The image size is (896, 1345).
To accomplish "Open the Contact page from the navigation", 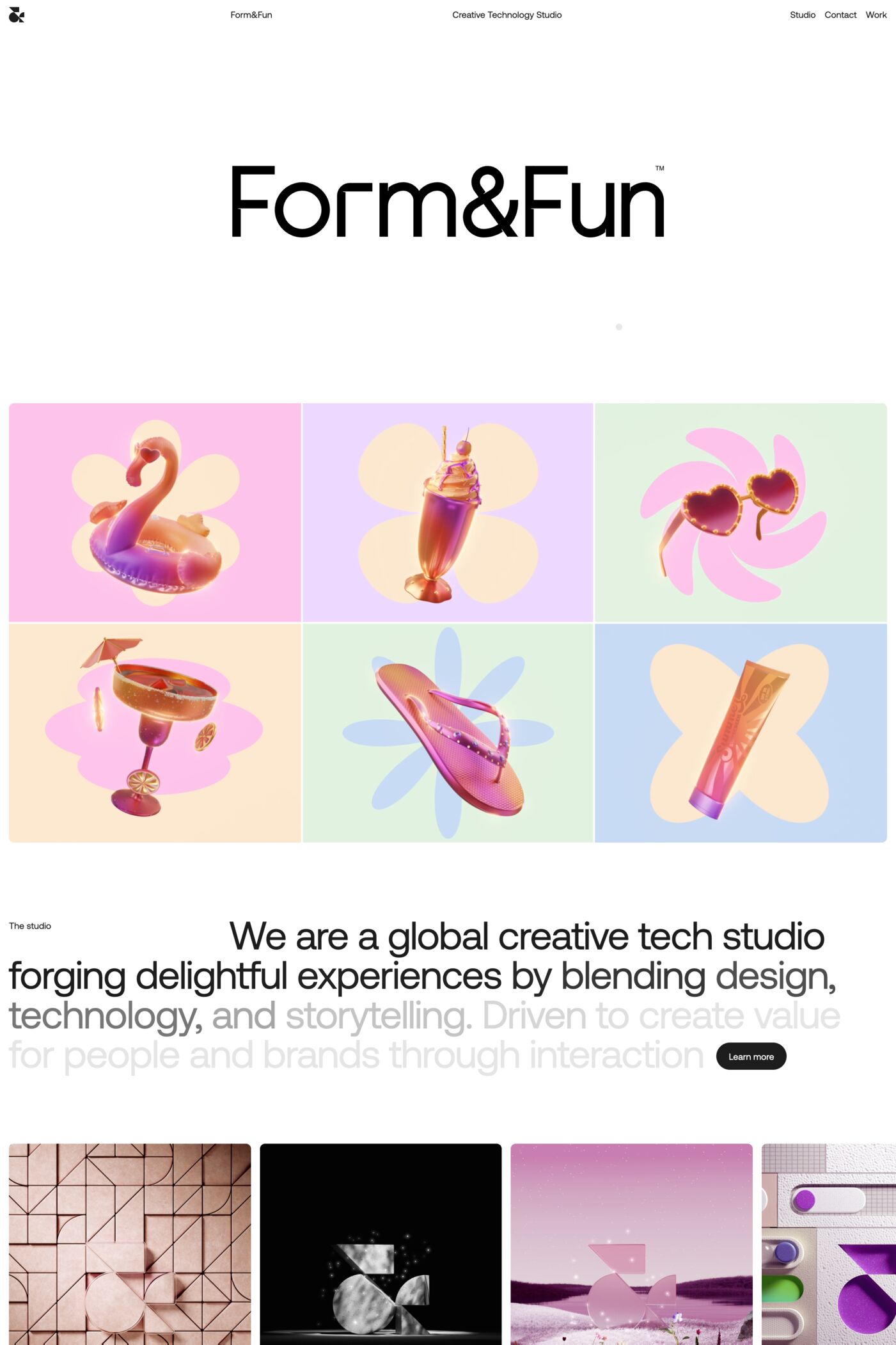I will point(840,15).
